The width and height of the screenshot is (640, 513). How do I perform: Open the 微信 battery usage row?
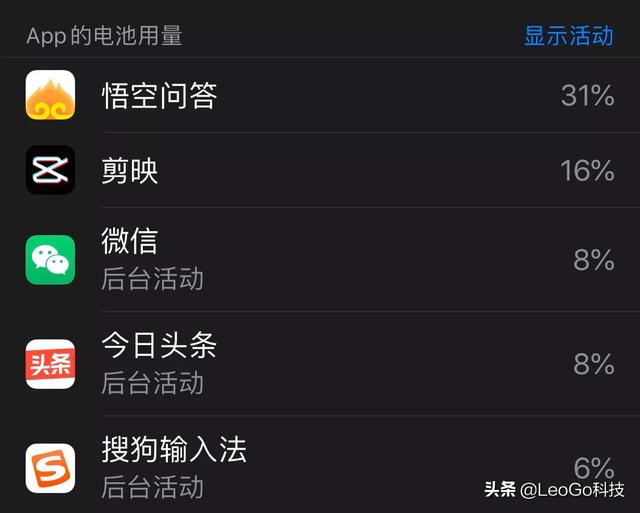(x=320, y=259)
